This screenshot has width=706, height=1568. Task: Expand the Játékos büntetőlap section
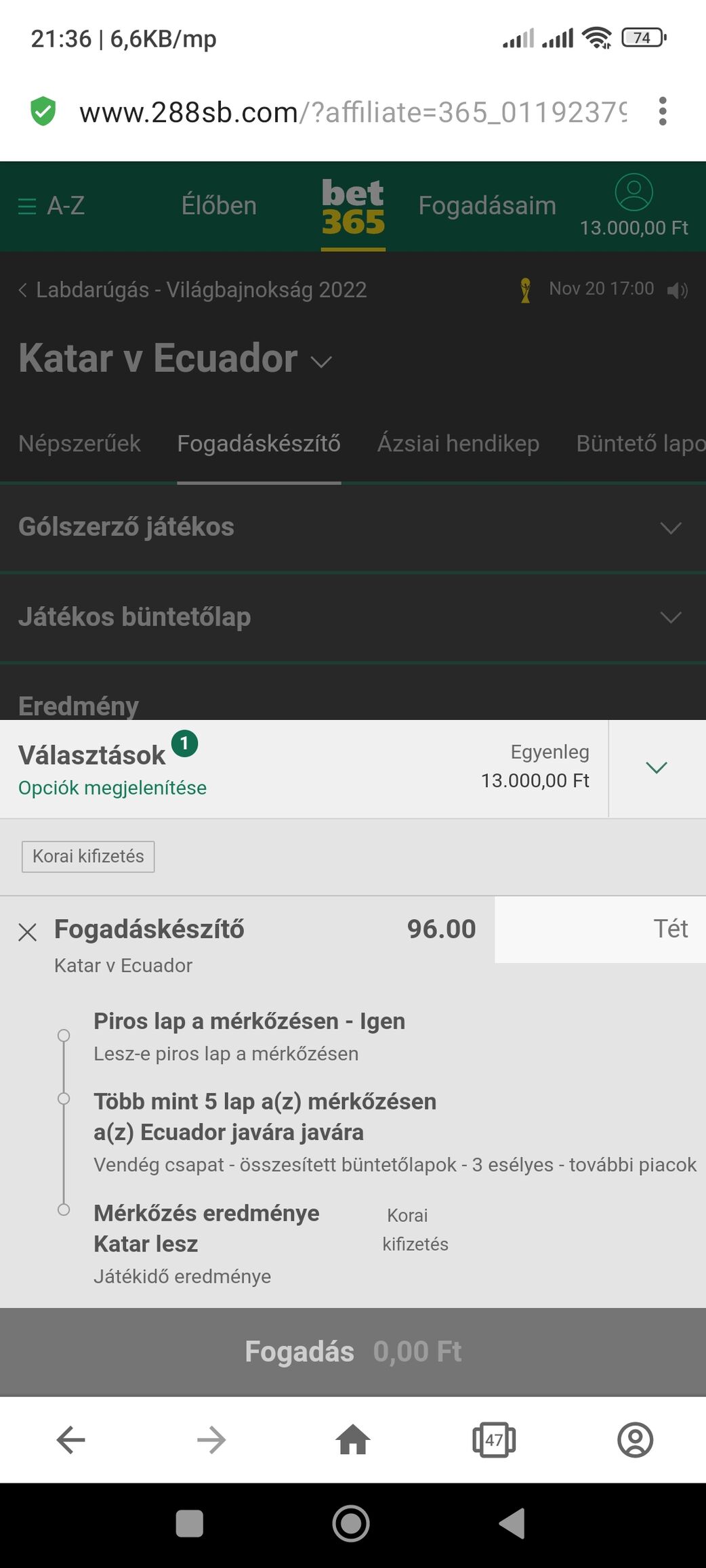pos(353,618)
